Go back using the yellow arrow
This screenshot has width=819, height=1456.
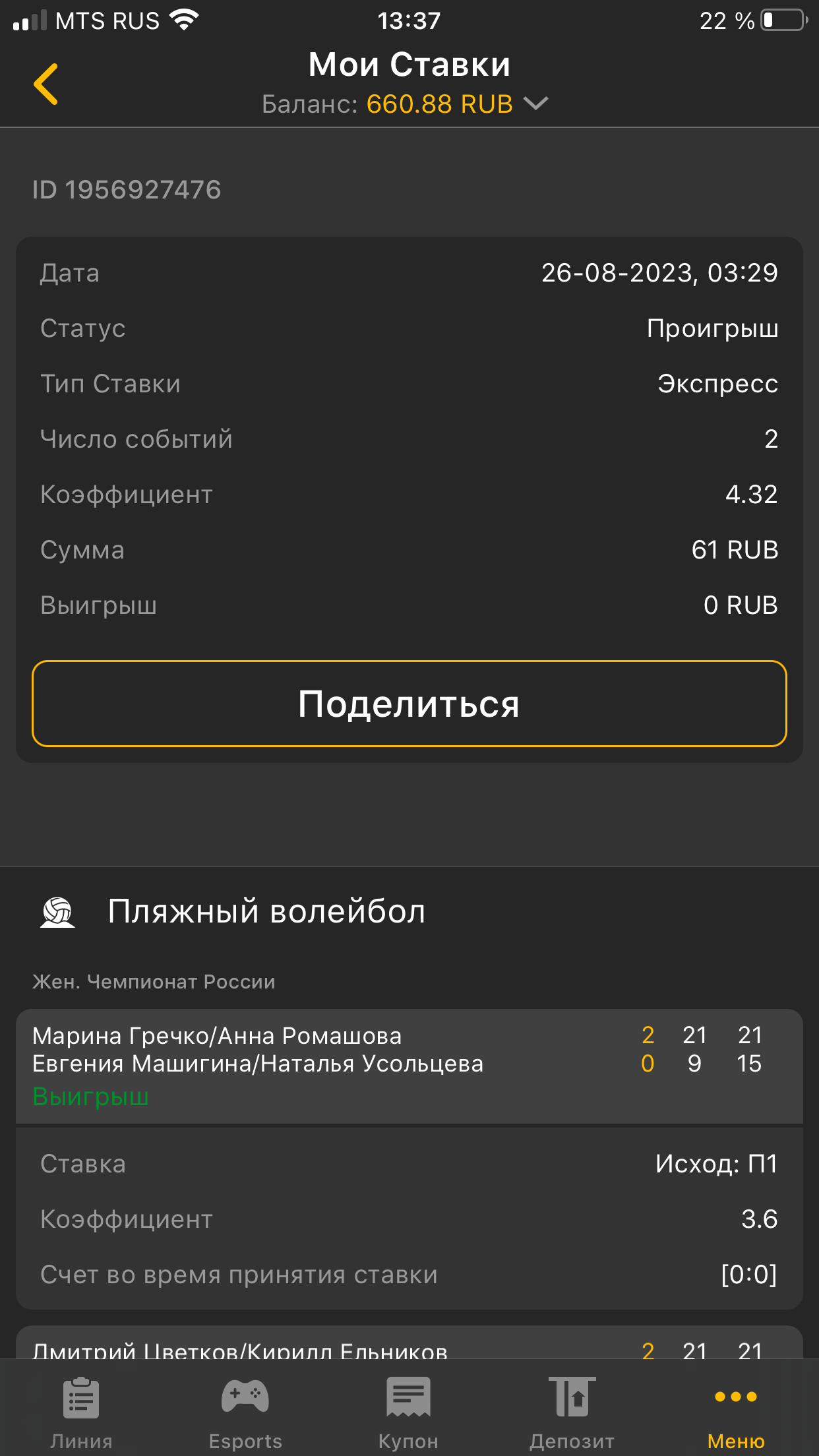click(x=46, y=84)
